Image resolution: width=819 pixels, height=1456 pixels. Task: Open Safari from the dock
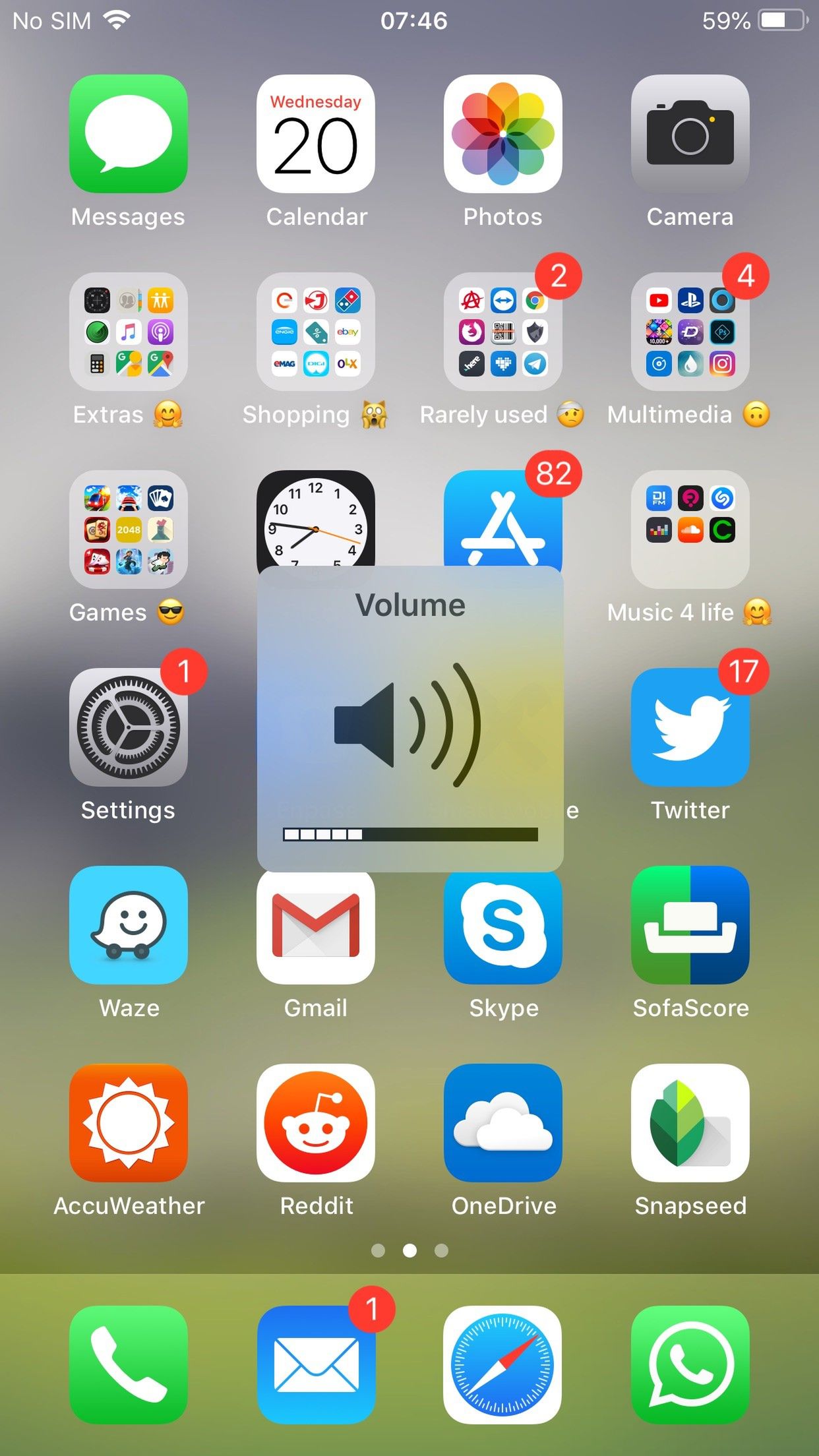click(502, 1365)
